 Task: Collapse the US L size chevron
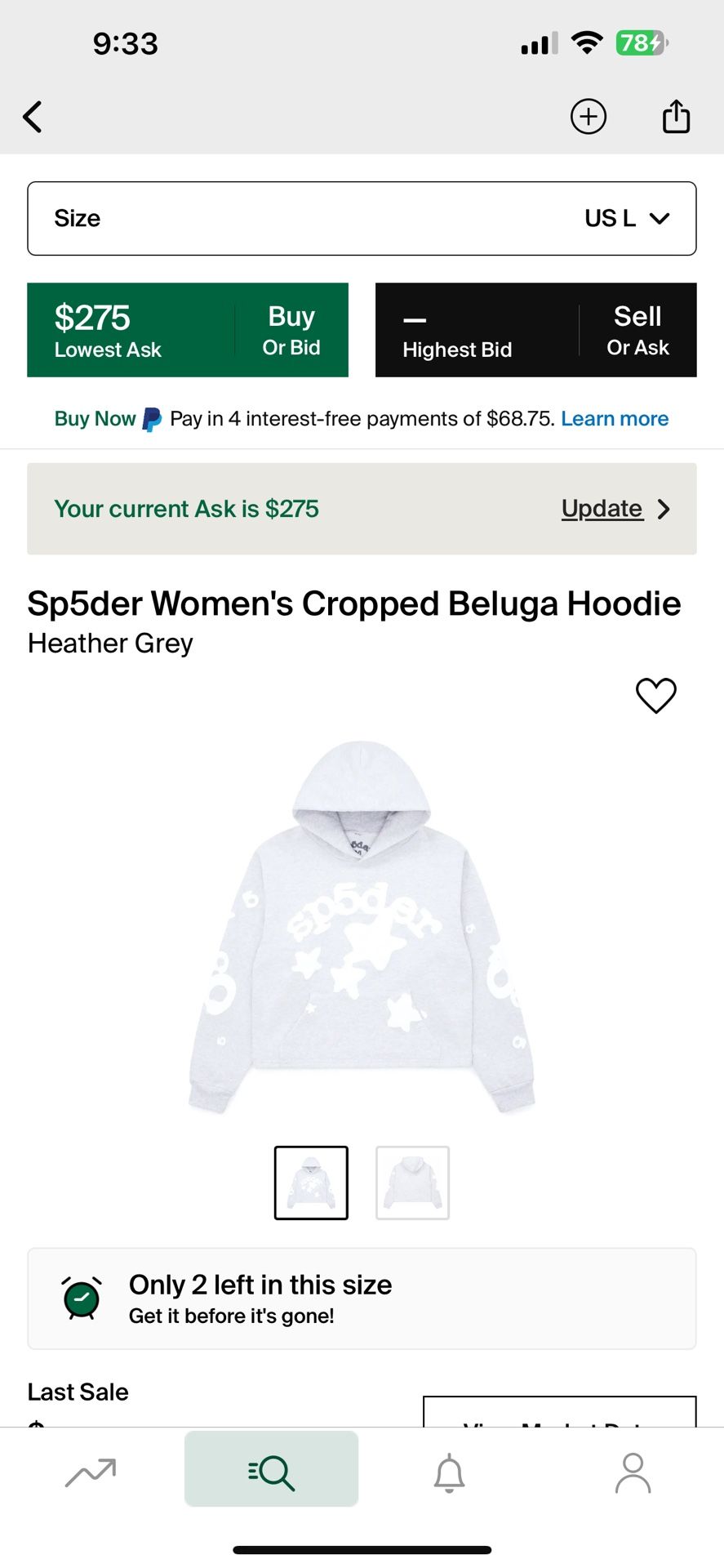[x=660, y=218]
